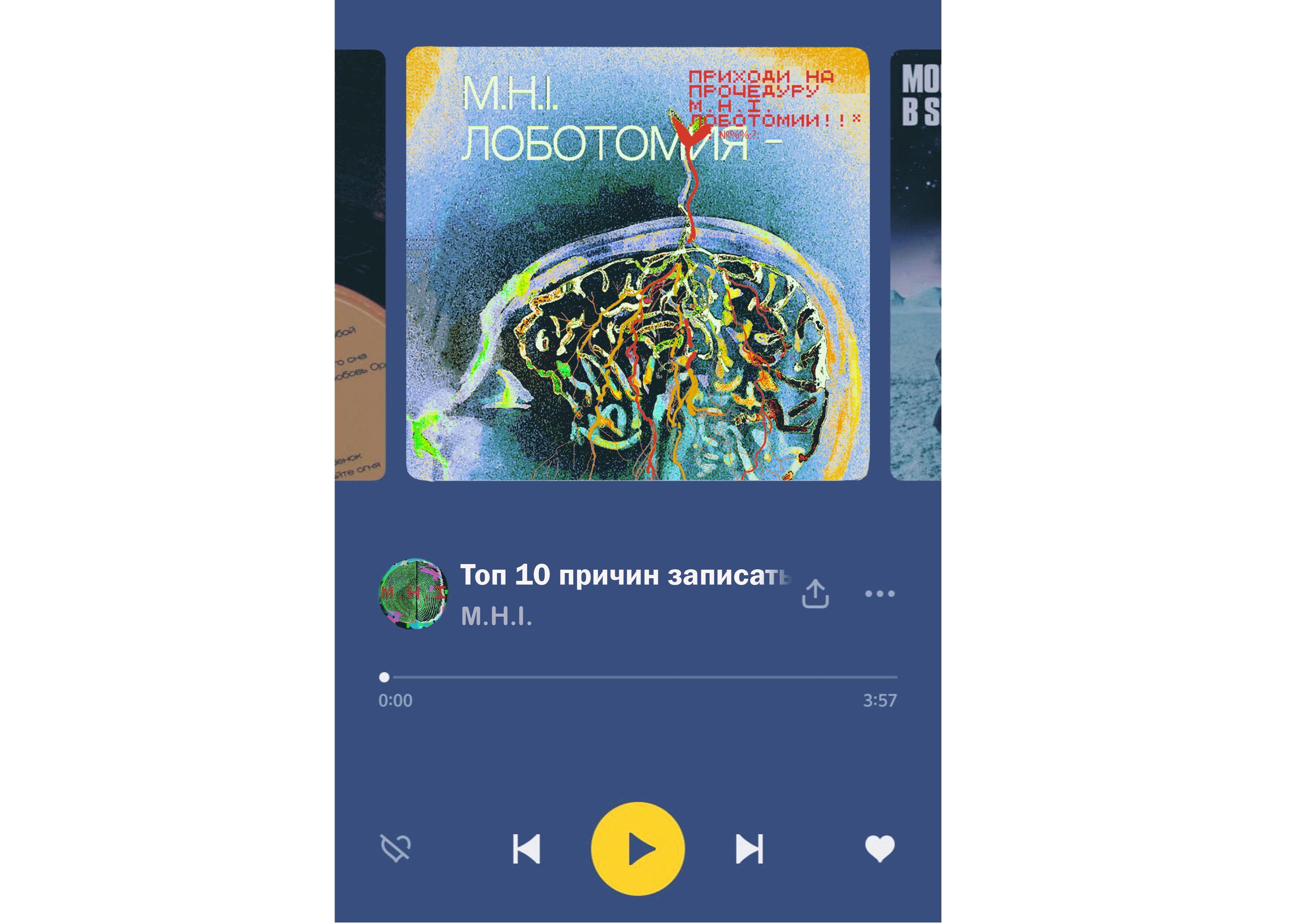Go back to the previous track
The height and width of the screenshot is (924, 1304).
click(x=526, y=849)
